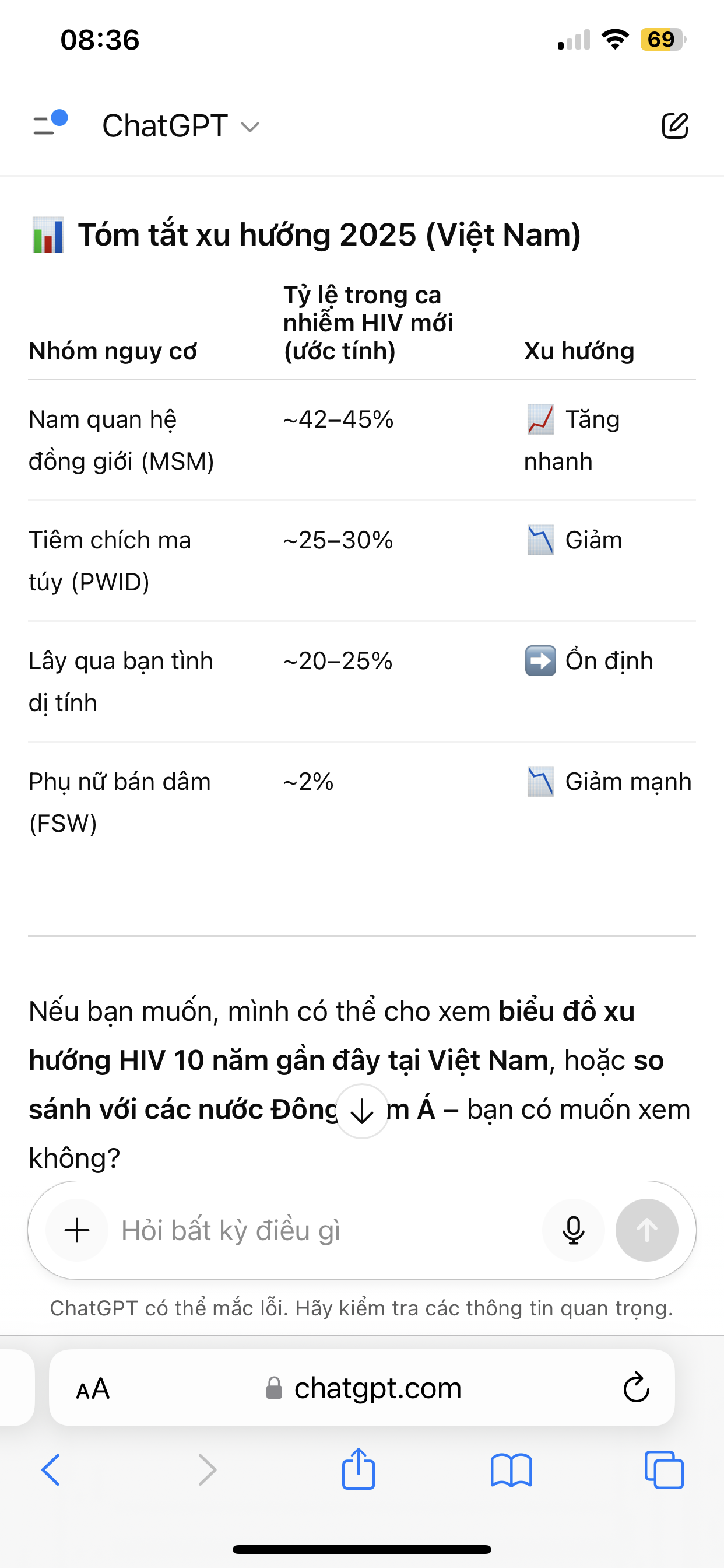The height and width of the screenshot is (1568, 724).
Task: Tap the send message arrow
Action: (x=646, y=1230)
